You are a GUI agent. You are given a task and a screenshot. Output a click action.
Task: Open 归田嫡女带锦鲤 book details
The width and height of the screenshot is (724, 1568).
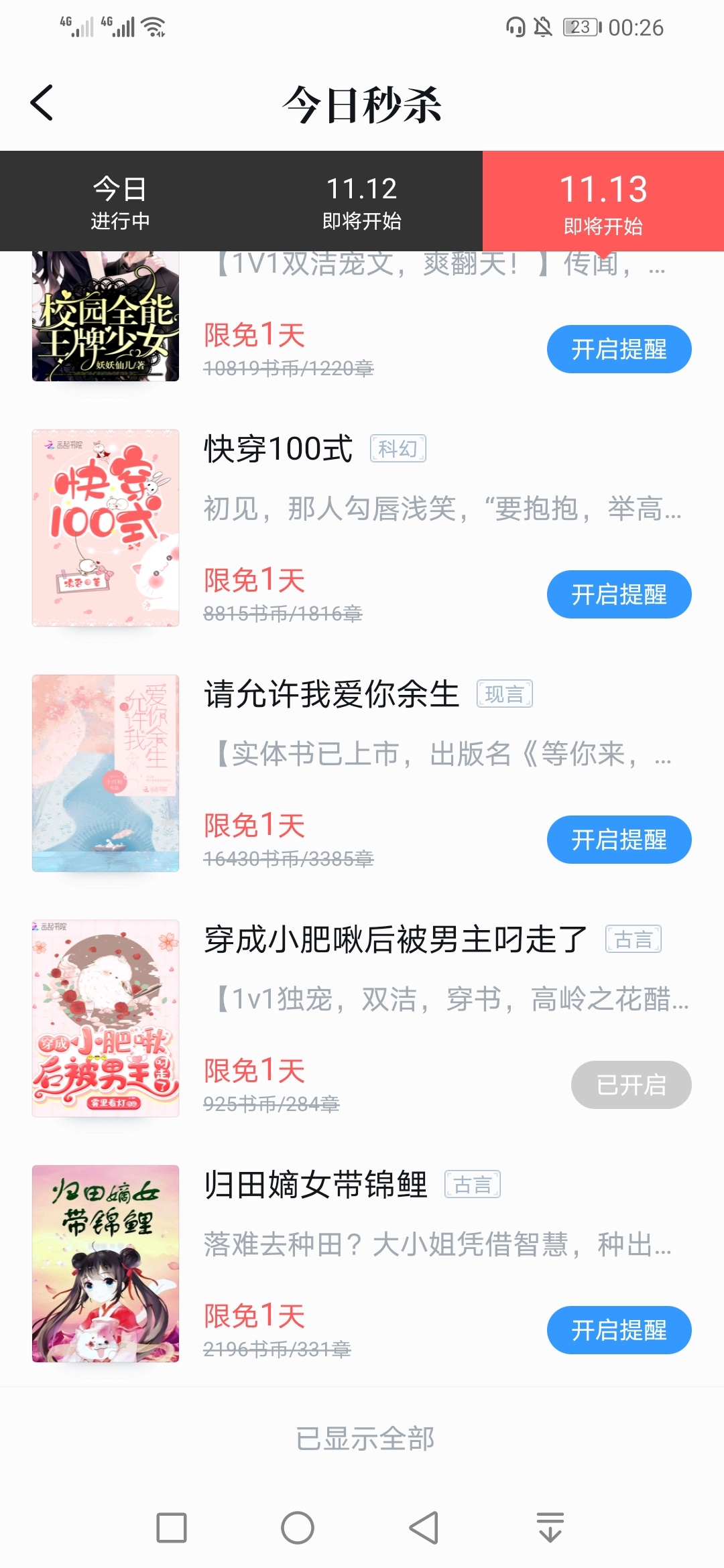tap(315, 1185)
